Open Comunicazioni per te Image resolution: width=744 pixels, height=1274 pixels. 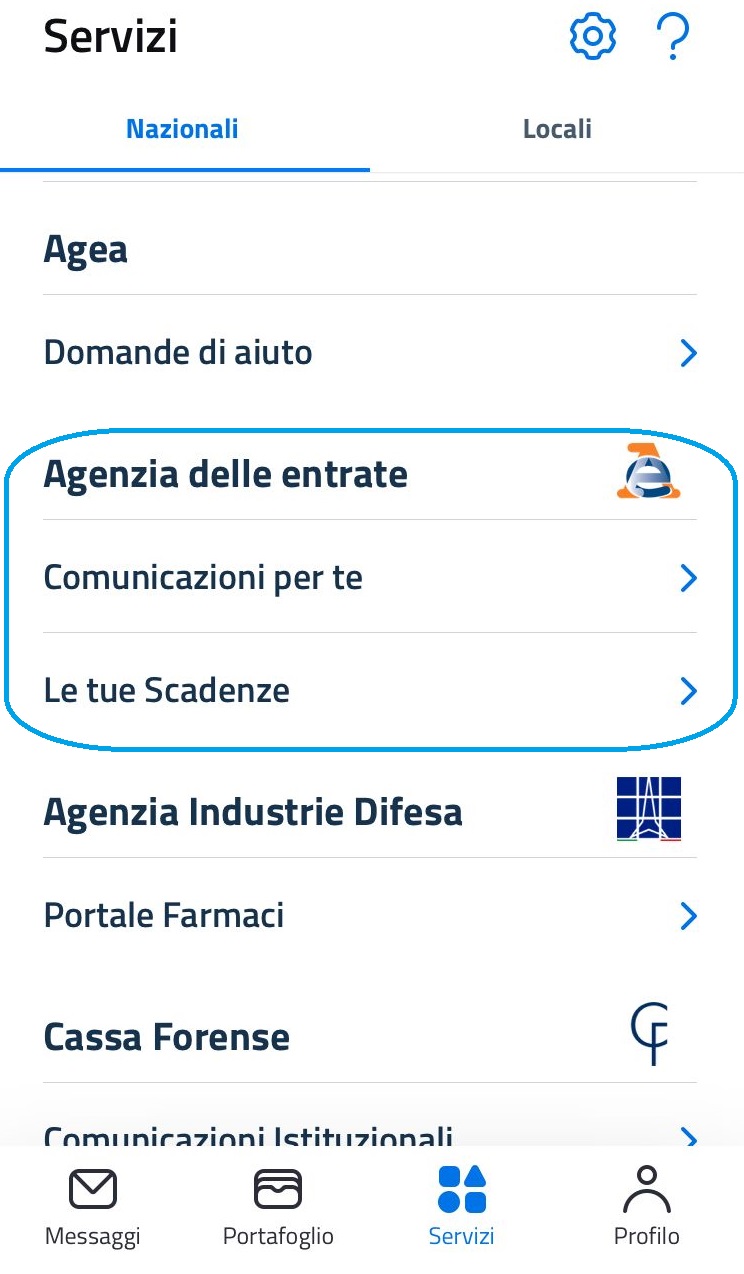pos(370,577)
